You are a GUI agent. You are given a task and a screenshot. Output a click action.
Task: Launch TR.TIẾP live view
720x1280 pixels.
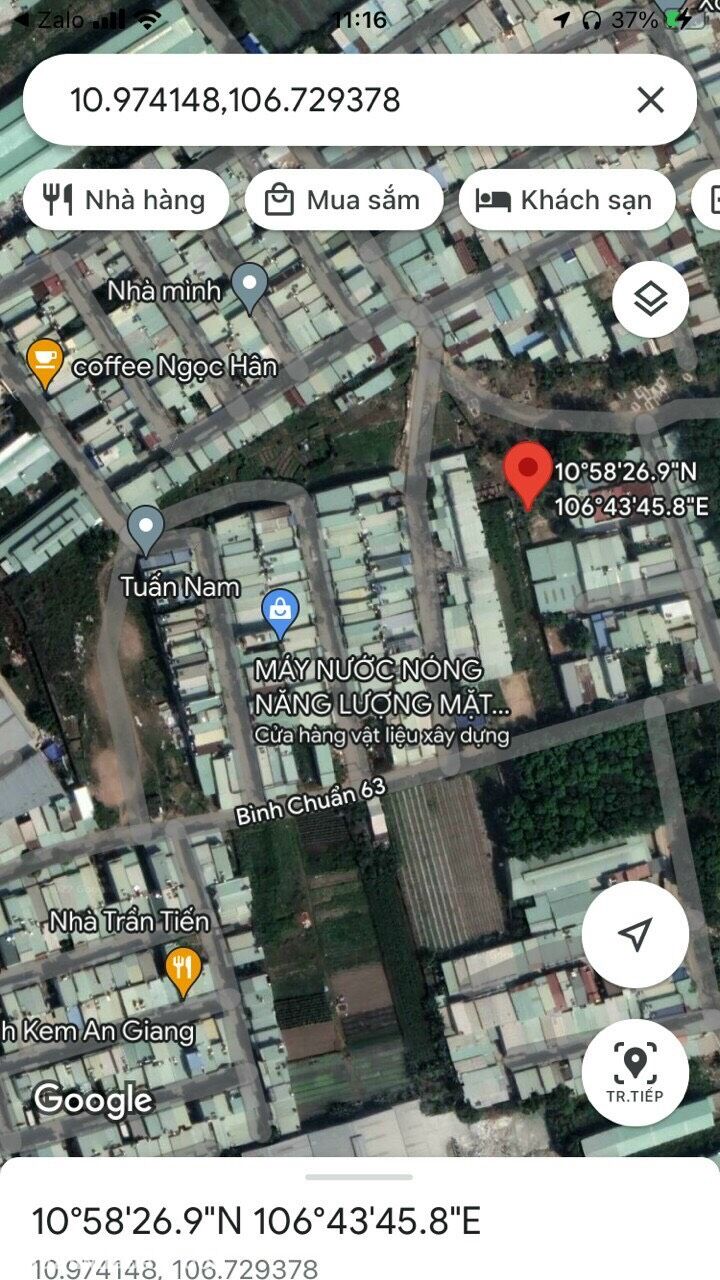[x=635, y=1070]
